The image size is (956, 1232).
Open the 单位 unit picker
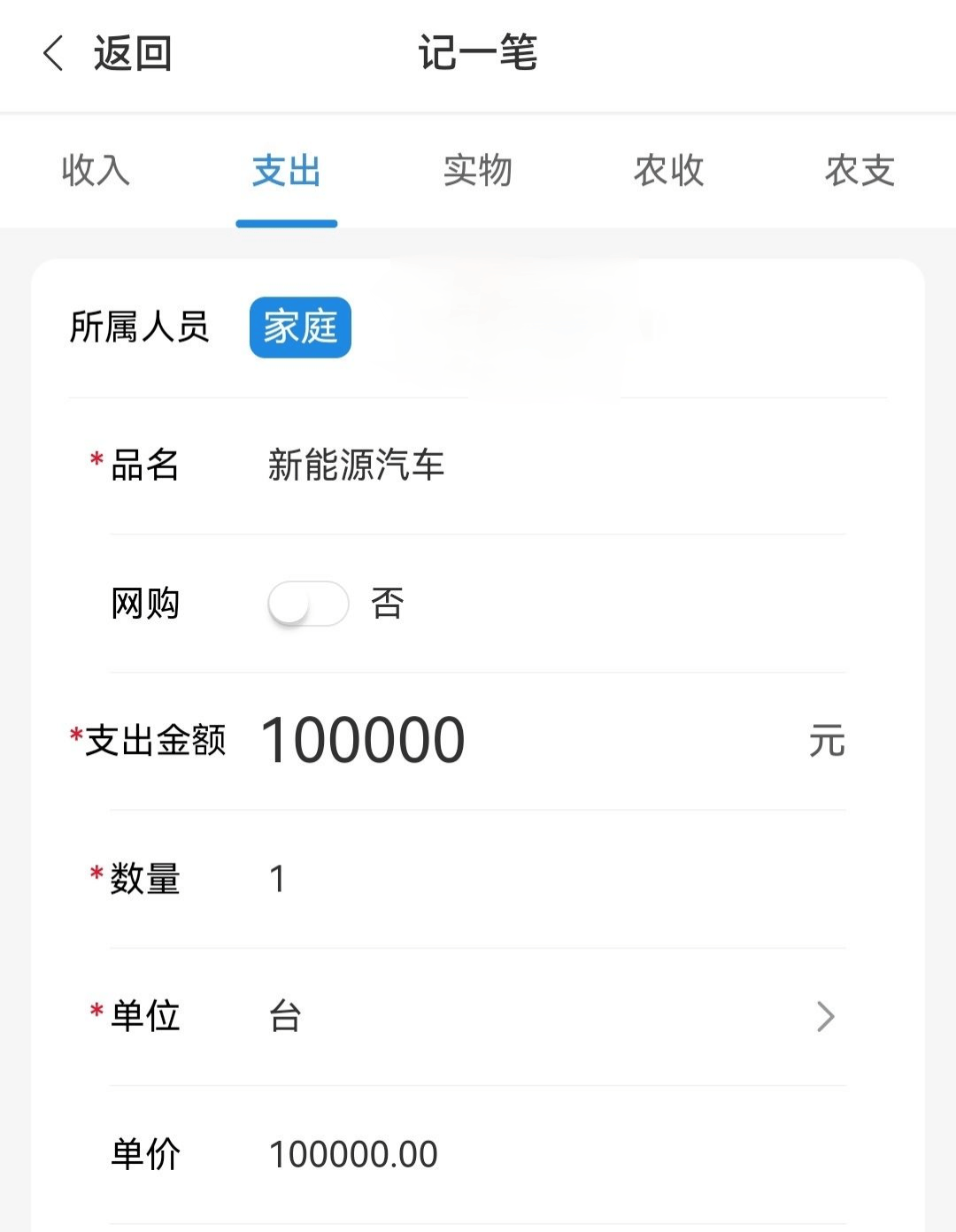(x=549, y=1016)
